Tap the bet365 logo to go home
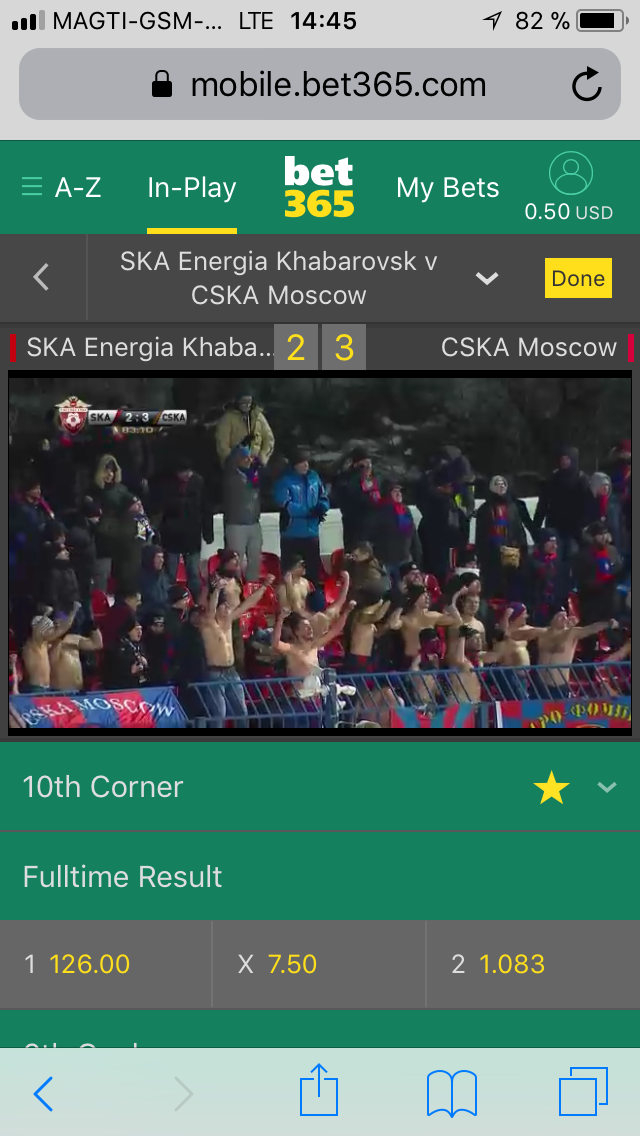This screenshot has height=1136, width=640. click(319, 187)
